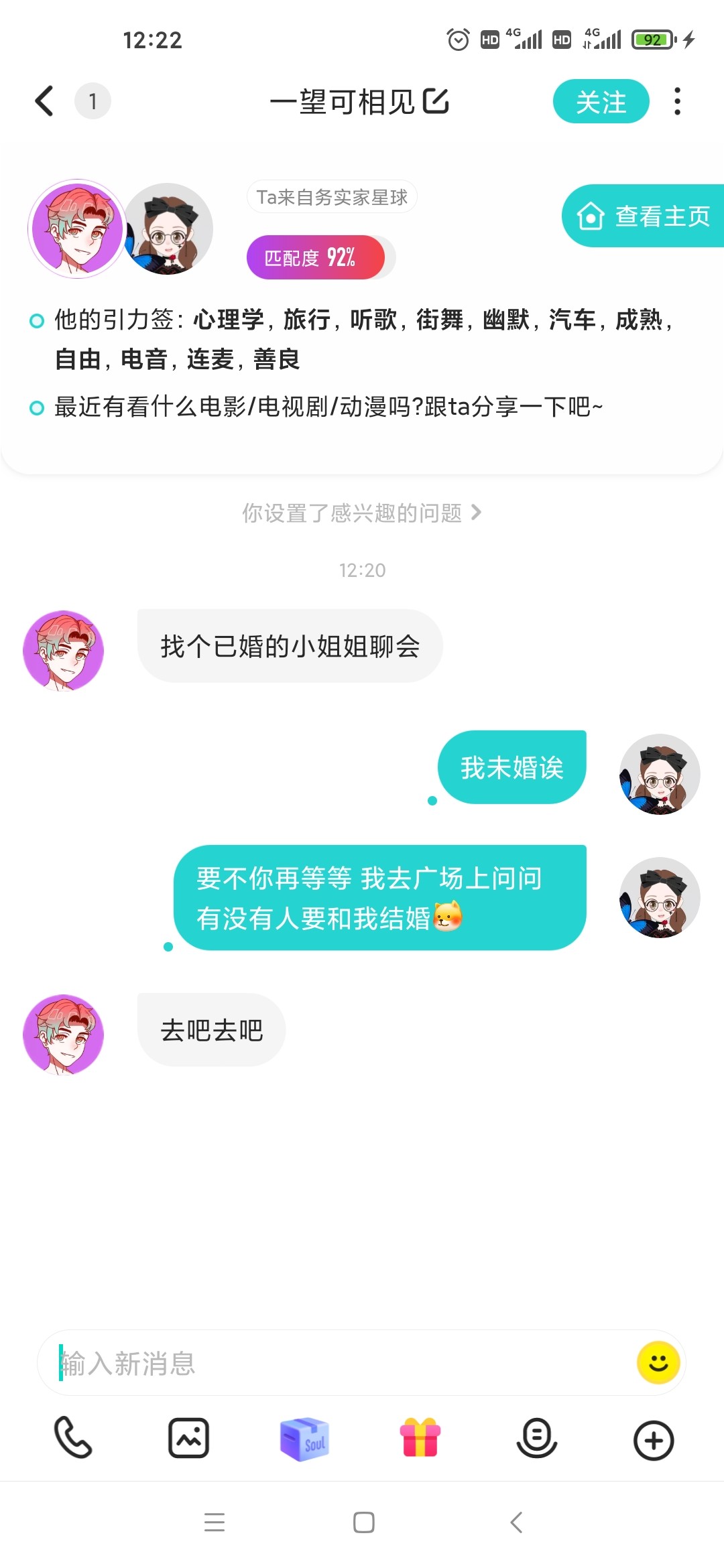Send a picture using the image icon
This screenshot has width=724, height=1568.
[188, 1438]
